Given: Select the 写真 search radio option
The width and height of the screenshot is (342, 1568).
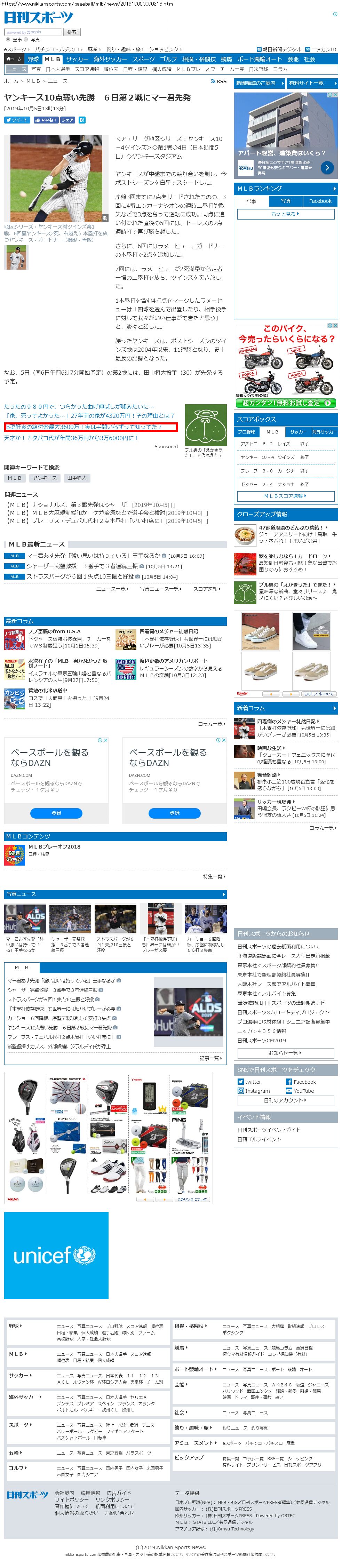Looking at the screenshot, I should pyautogui.click(x=26, y=40).
